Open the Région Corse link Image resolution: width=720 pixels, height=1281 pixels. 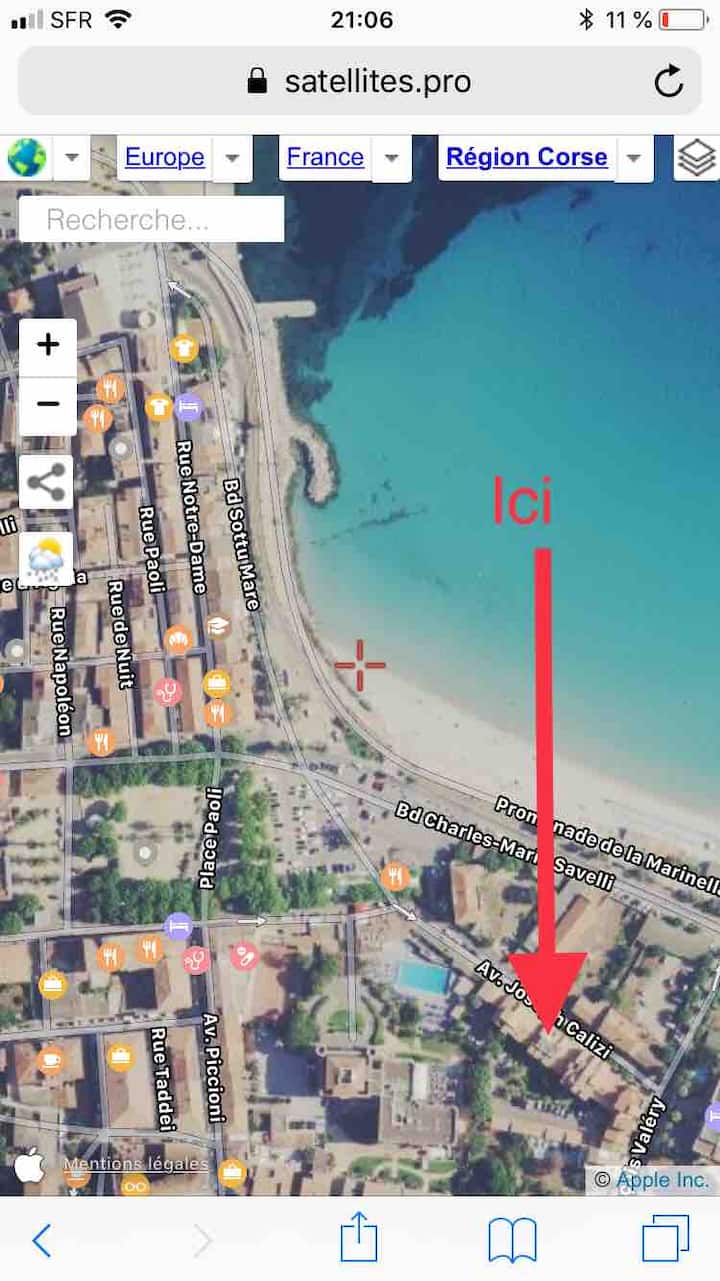pos(526,158)
